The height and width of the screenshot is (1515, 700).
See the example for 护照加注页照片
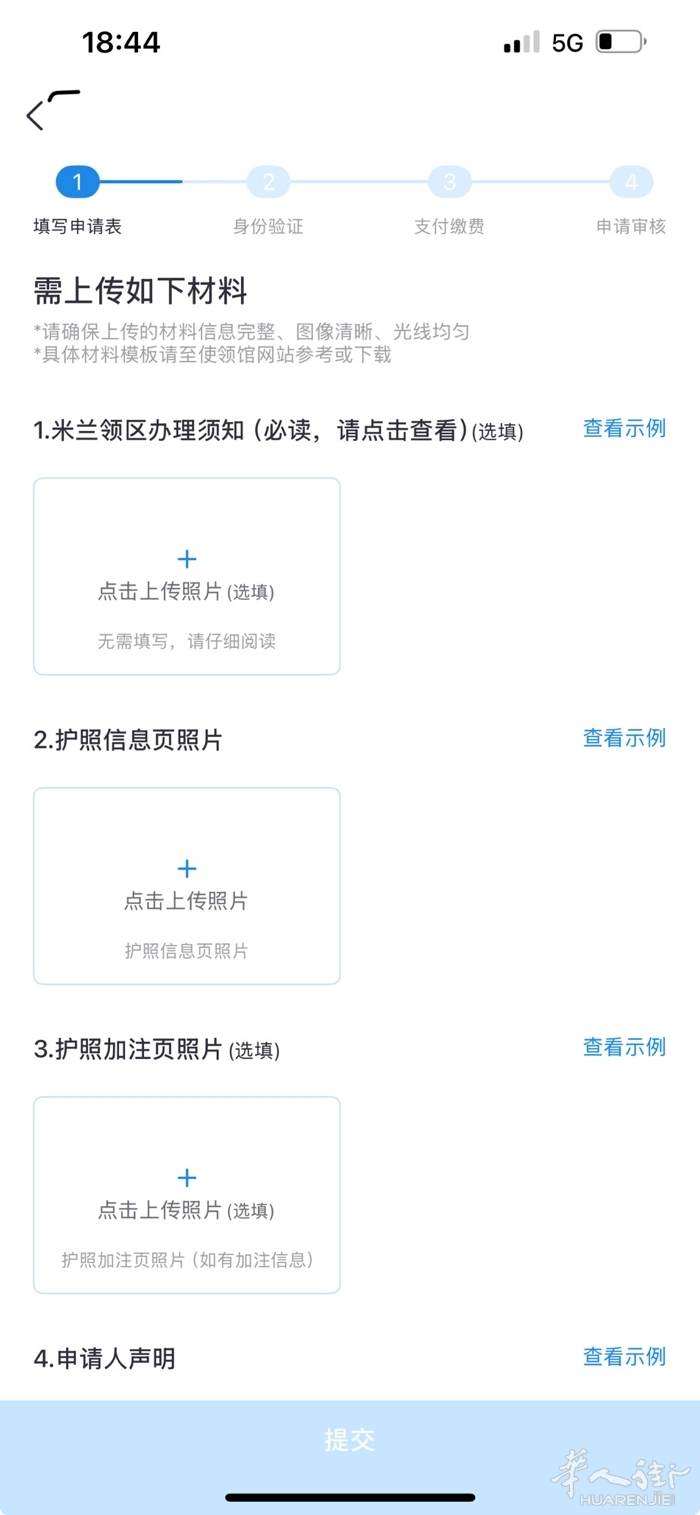pyautogui.click(x=624, y=1047)
